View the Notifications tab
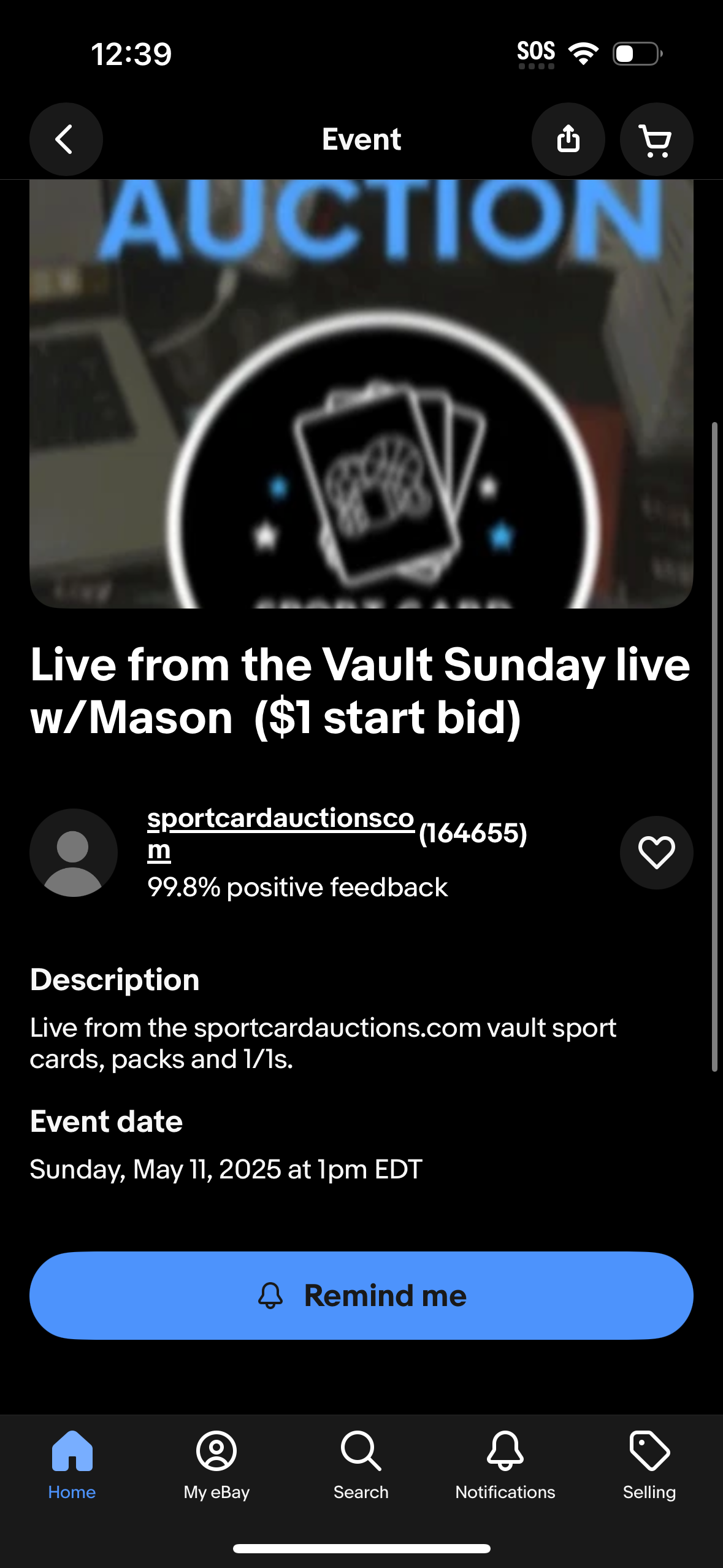The image size is (723, 1568). pyautogui.click(x=505, y=1464)
